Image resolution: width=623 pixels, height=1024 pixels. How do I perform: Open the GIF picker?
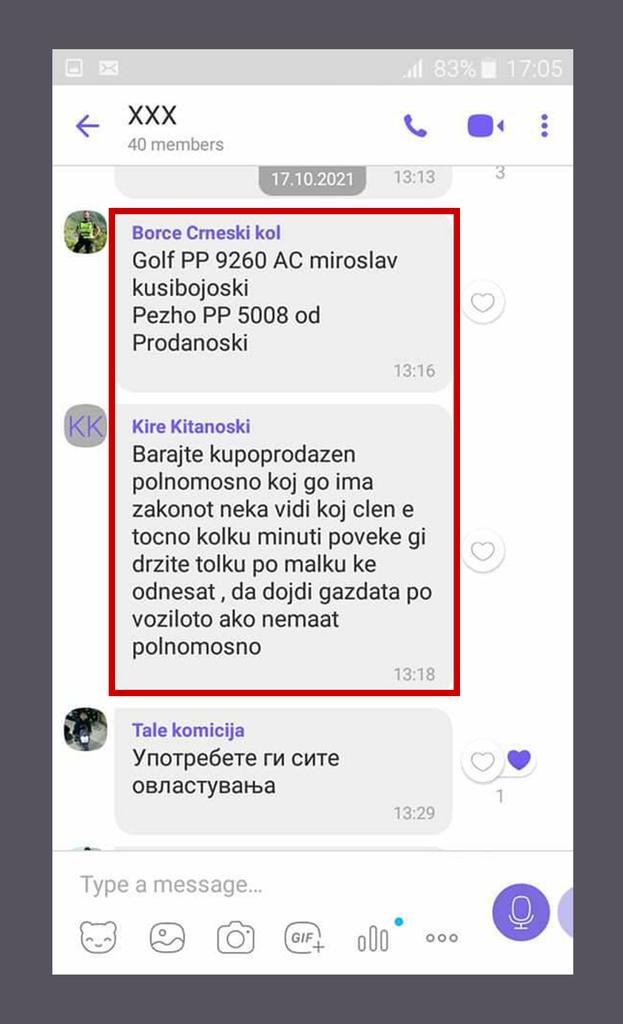[304, 938]
